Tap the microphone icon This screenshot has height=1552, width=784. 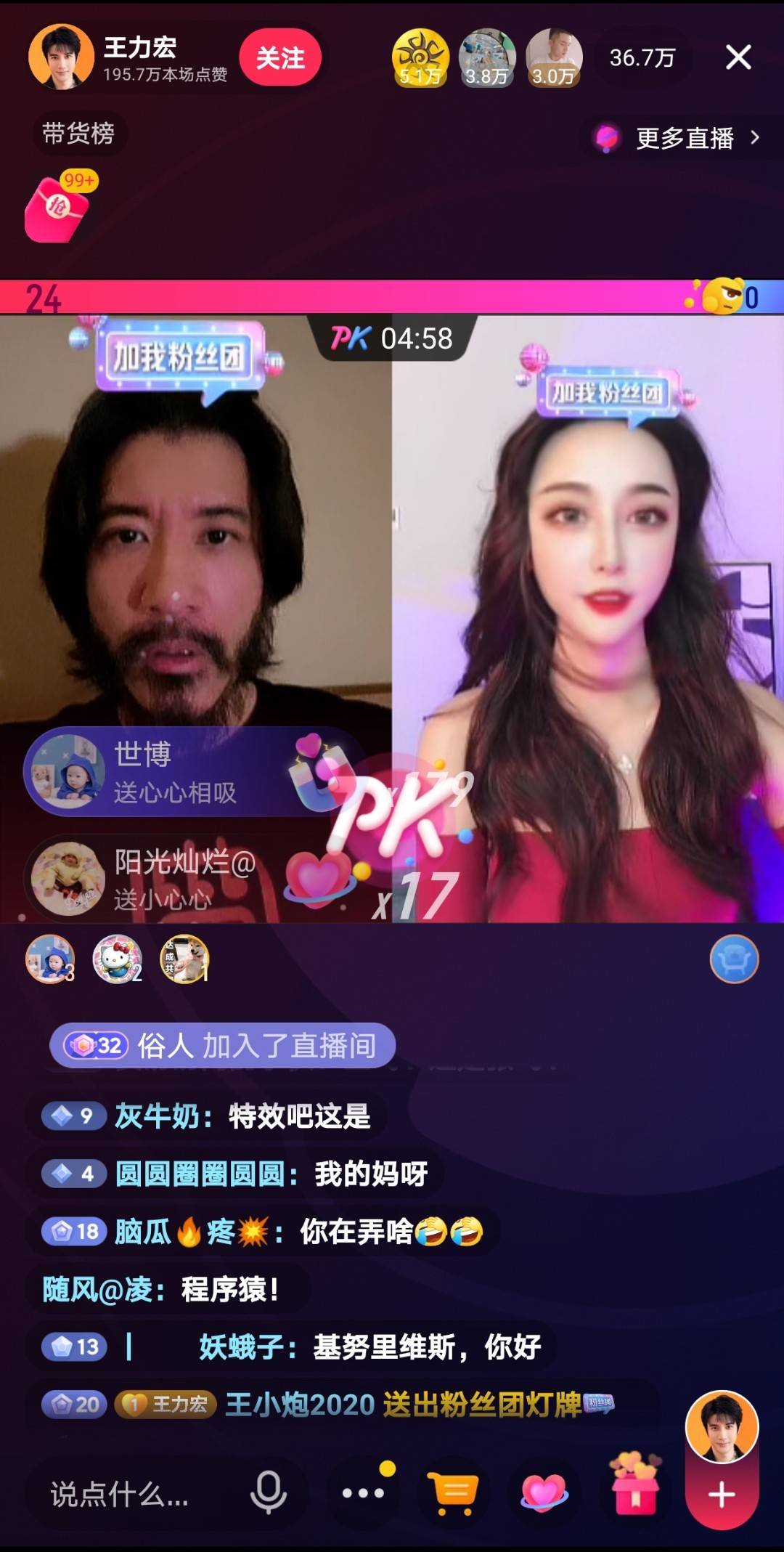[269, 1492]
